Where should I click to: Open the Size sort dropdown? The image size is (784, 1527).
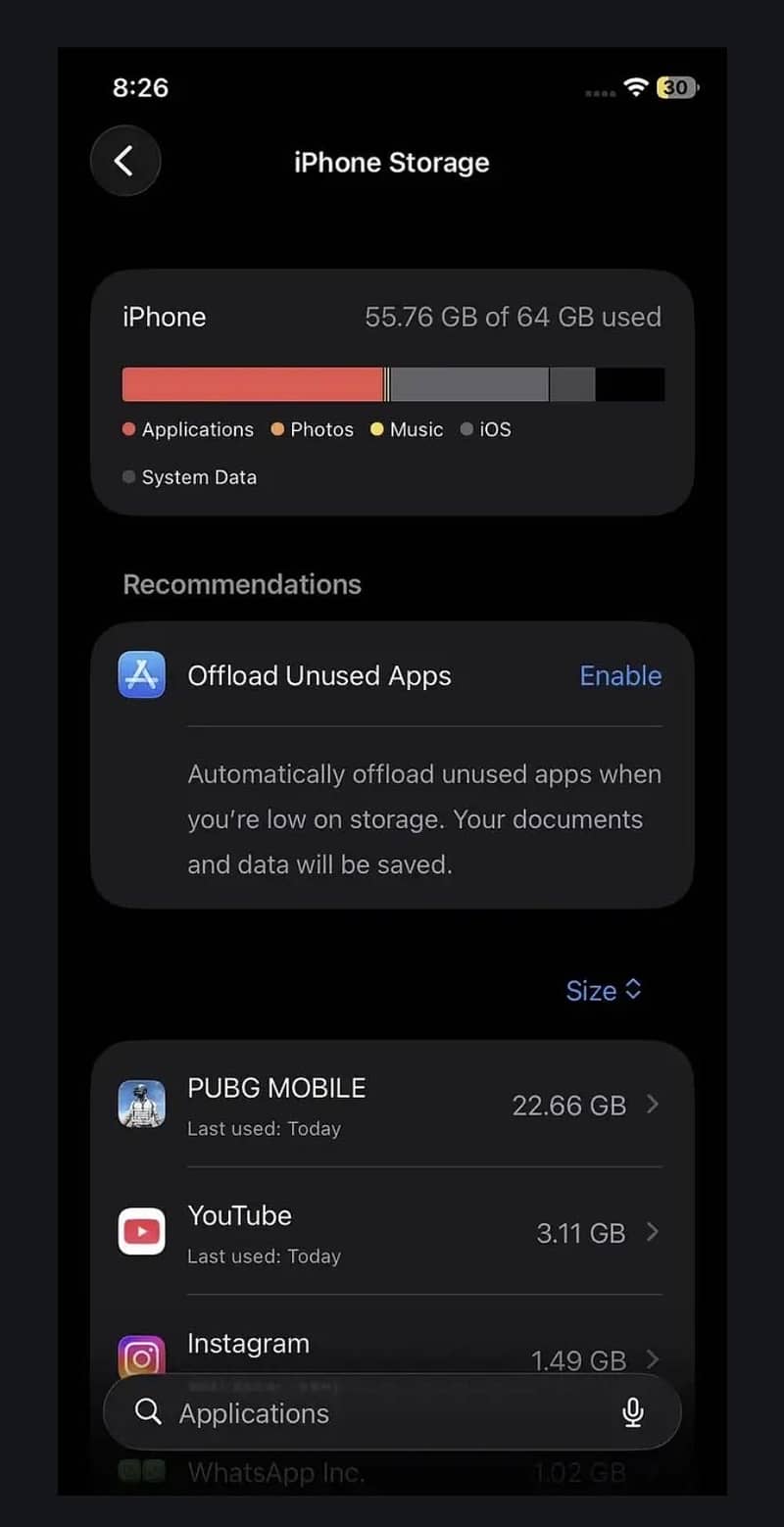(x=603, y=990)
